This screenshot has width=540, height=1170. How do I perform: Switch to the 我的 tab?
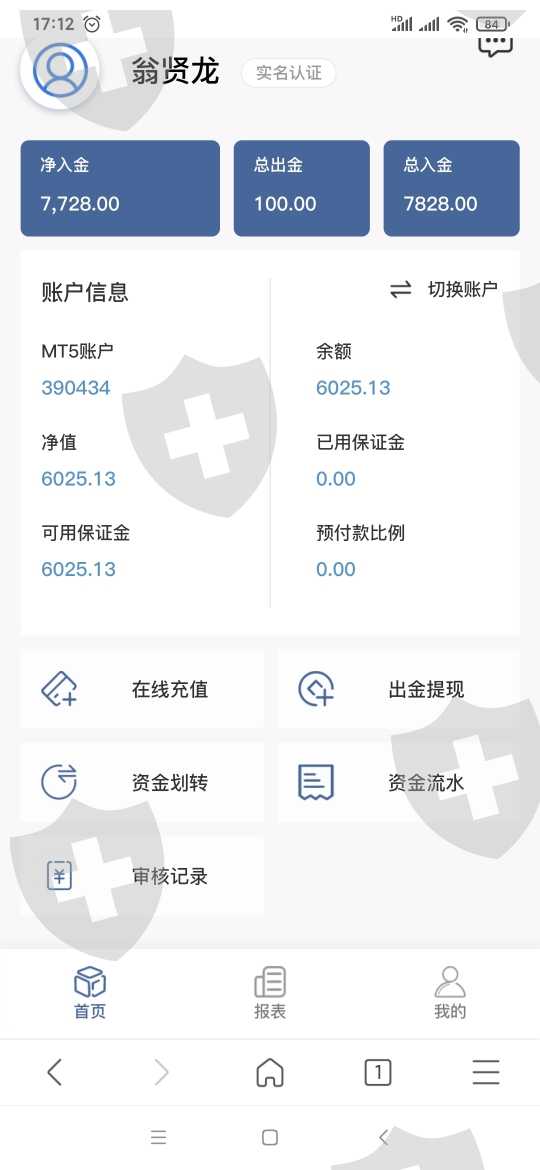pos(450,993)
